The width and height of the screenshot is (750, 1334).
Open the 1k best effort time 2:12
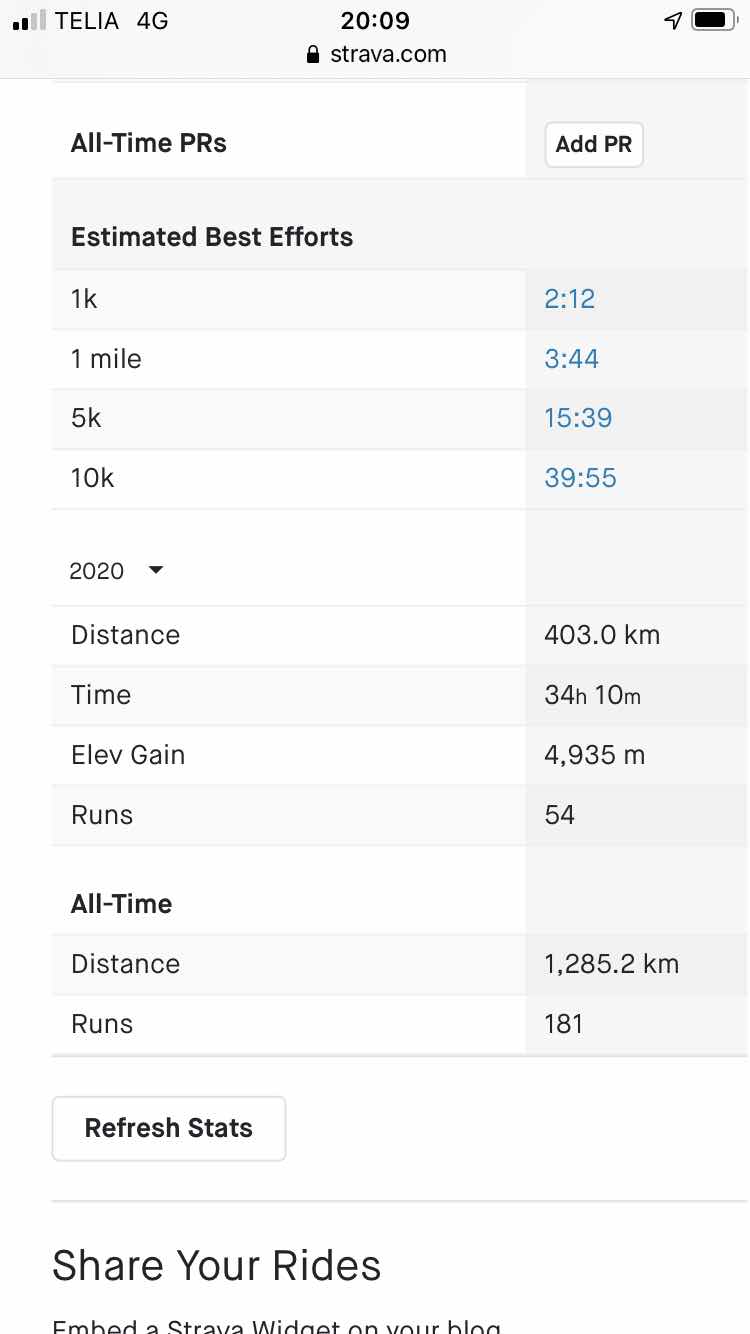point(569,298)
